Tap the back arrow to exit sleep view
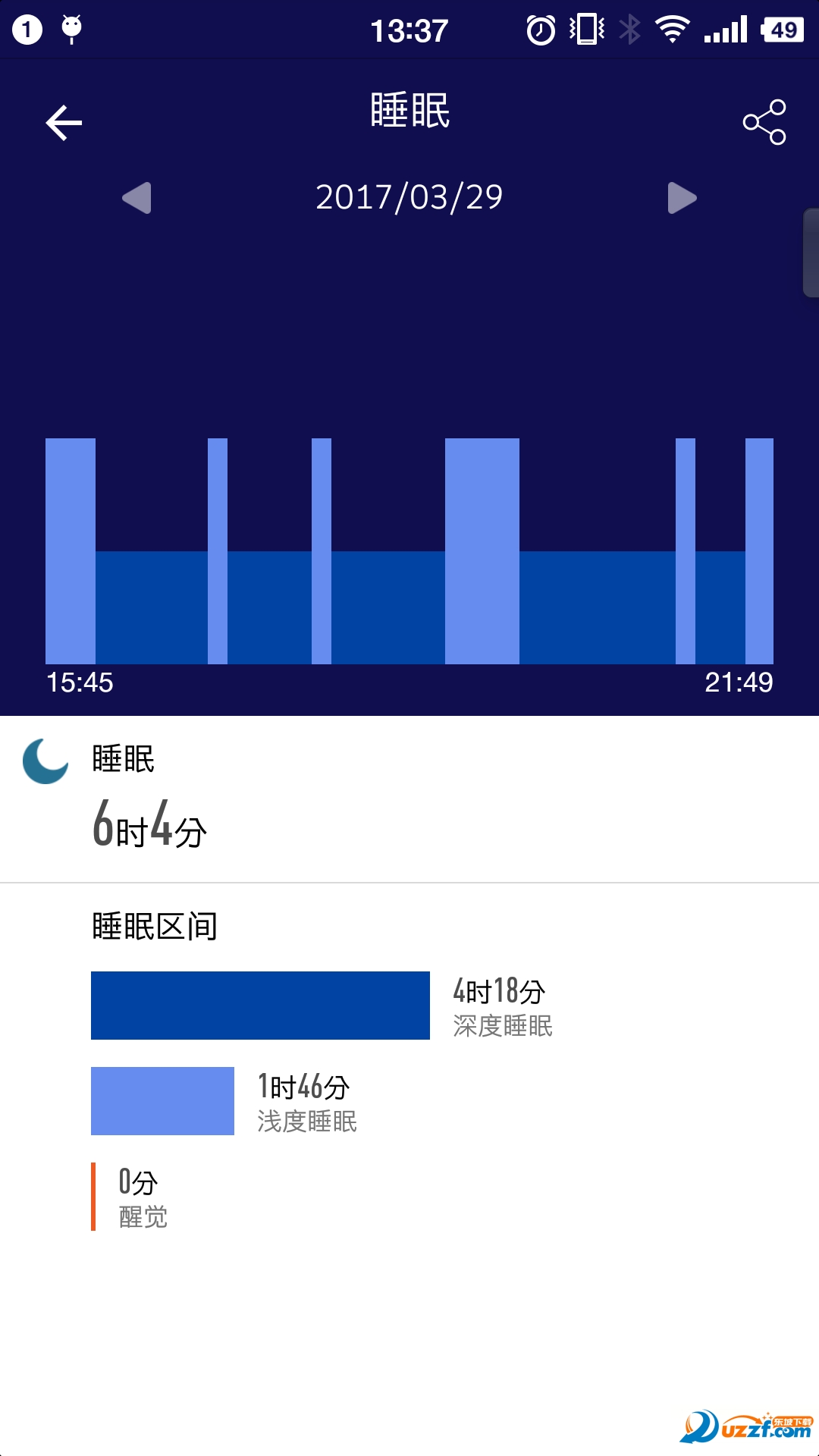 pos(64,121)
